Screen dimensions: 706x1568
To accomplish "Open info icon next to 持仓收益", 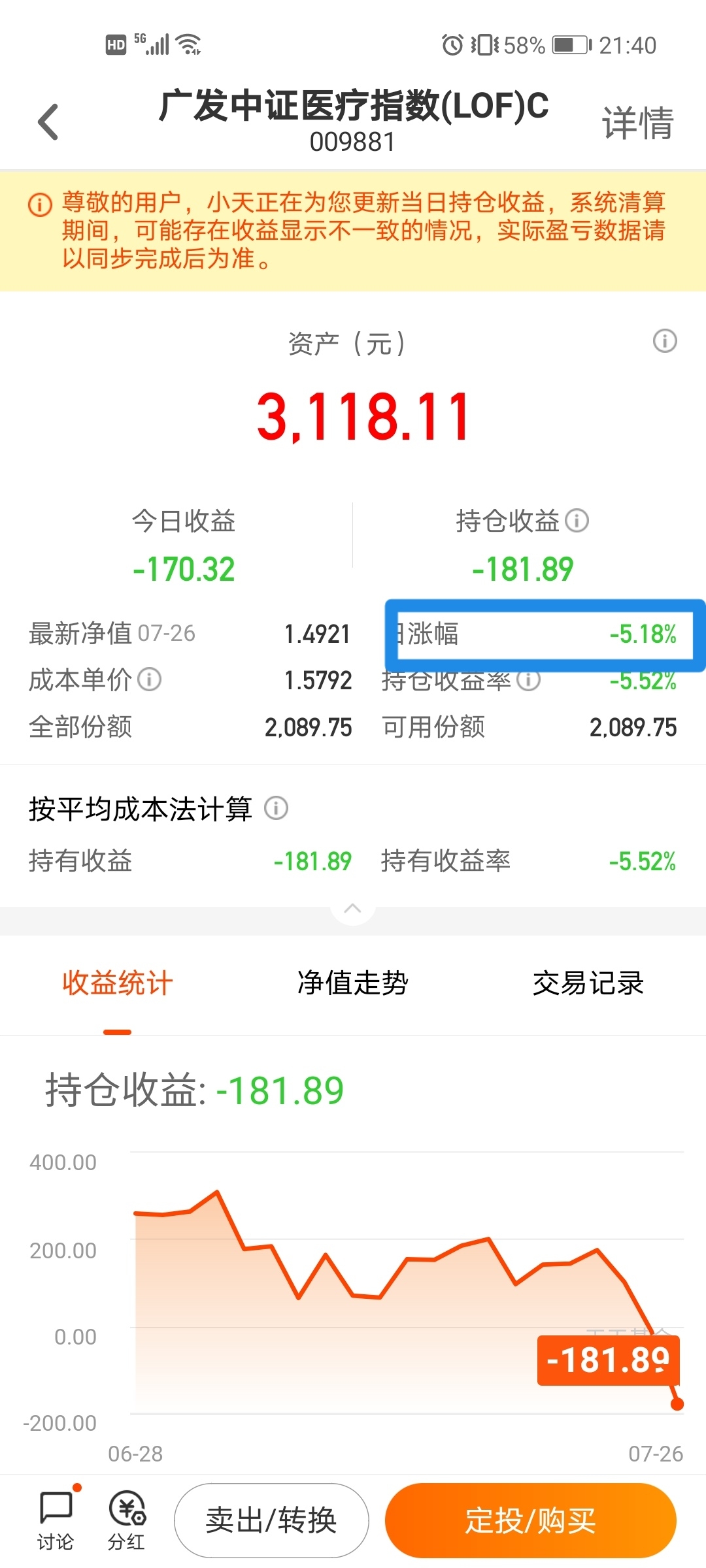I will click(x=577, y=521).
